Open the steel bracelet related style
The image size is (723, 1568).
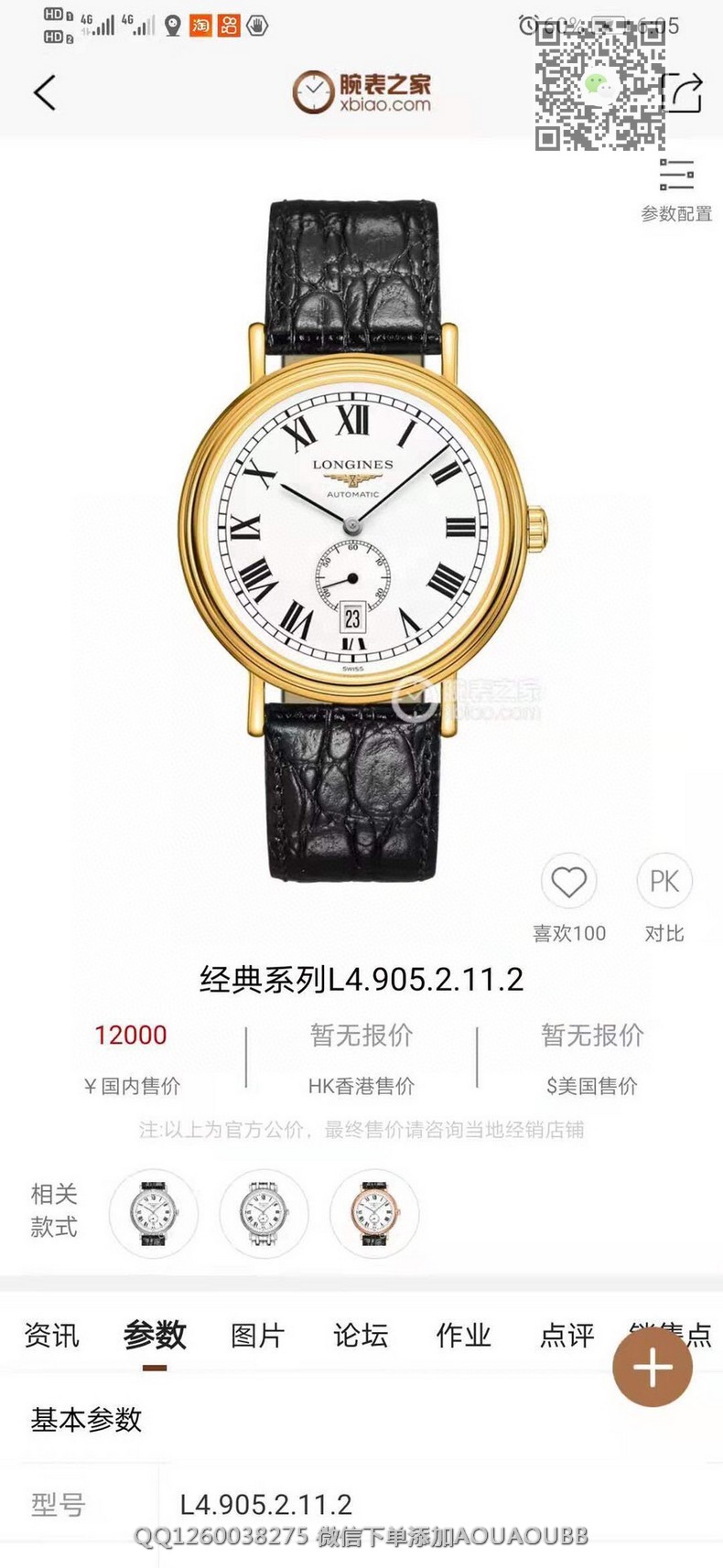[264, 1213]
